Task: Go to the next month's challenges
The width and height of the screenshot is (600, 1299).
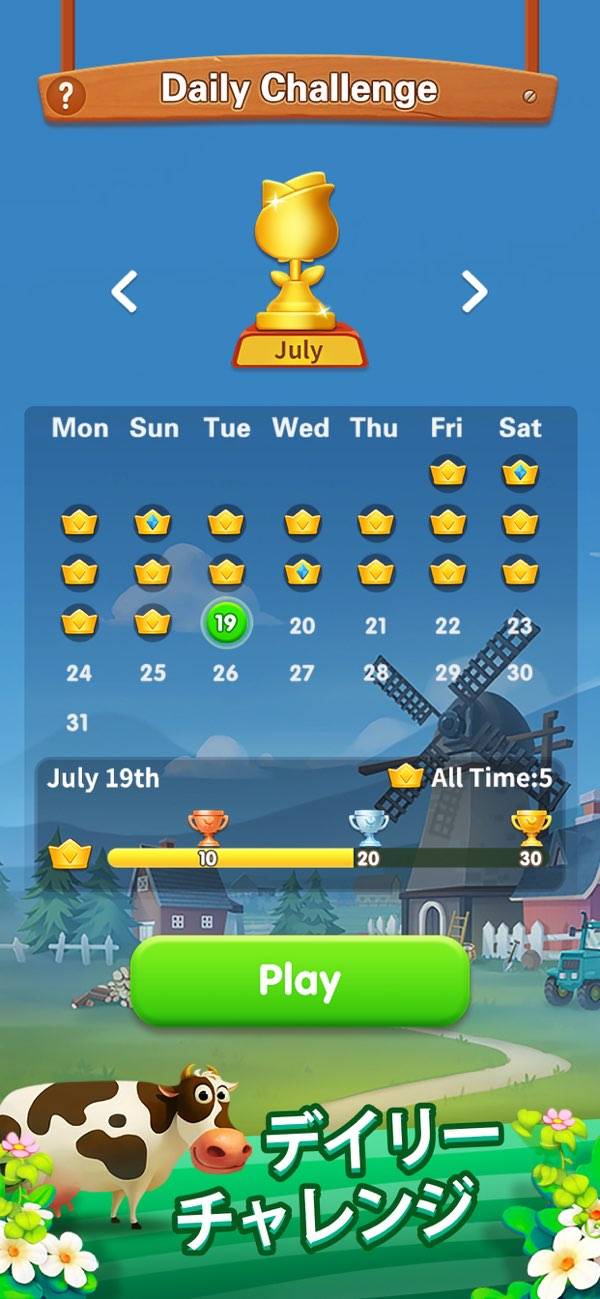Action: pos(474,291)
